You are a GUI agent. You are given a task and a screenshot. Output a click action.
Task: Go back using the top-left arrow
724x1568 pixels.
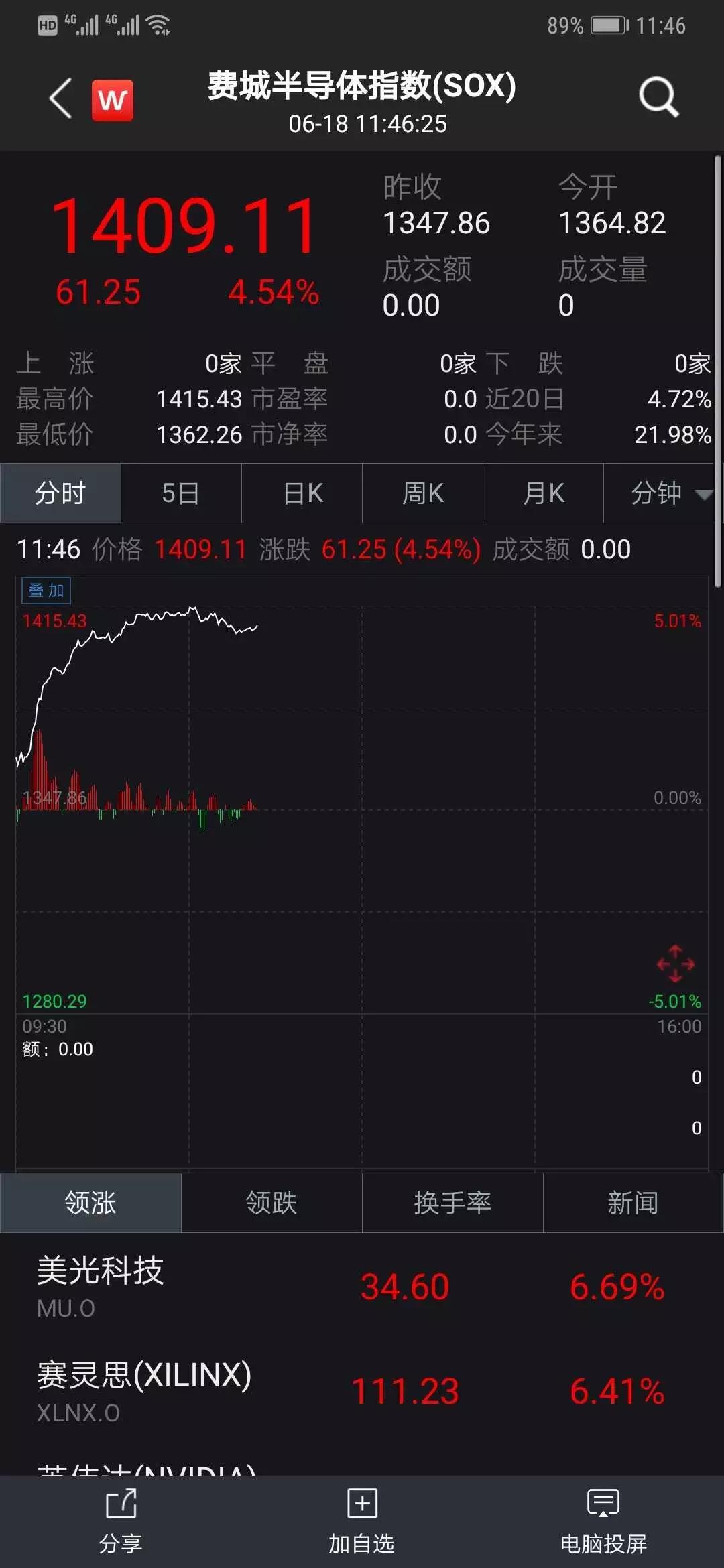(x=60, y=99)
